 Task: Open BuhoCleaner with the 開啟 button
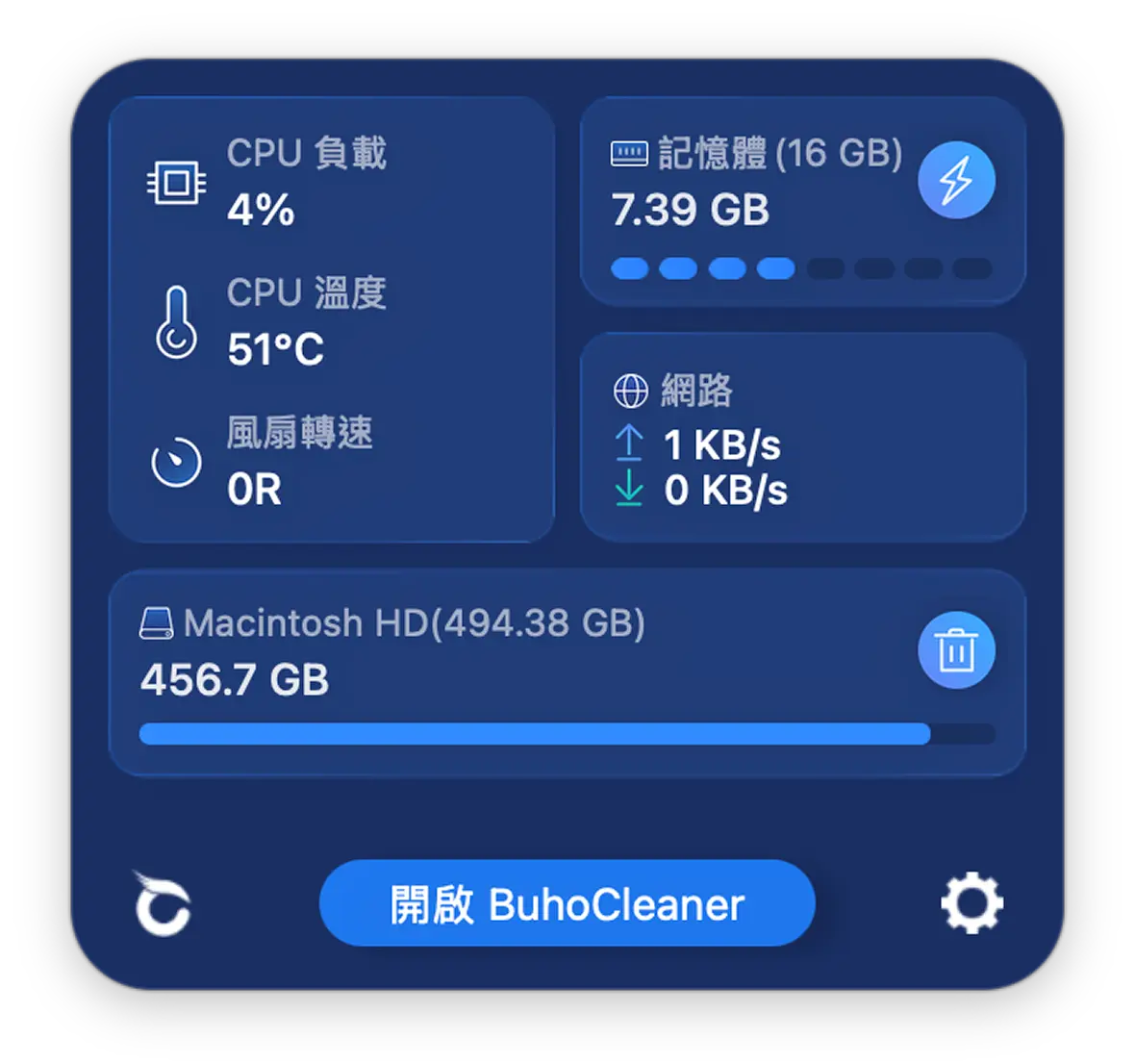point(567,903)
